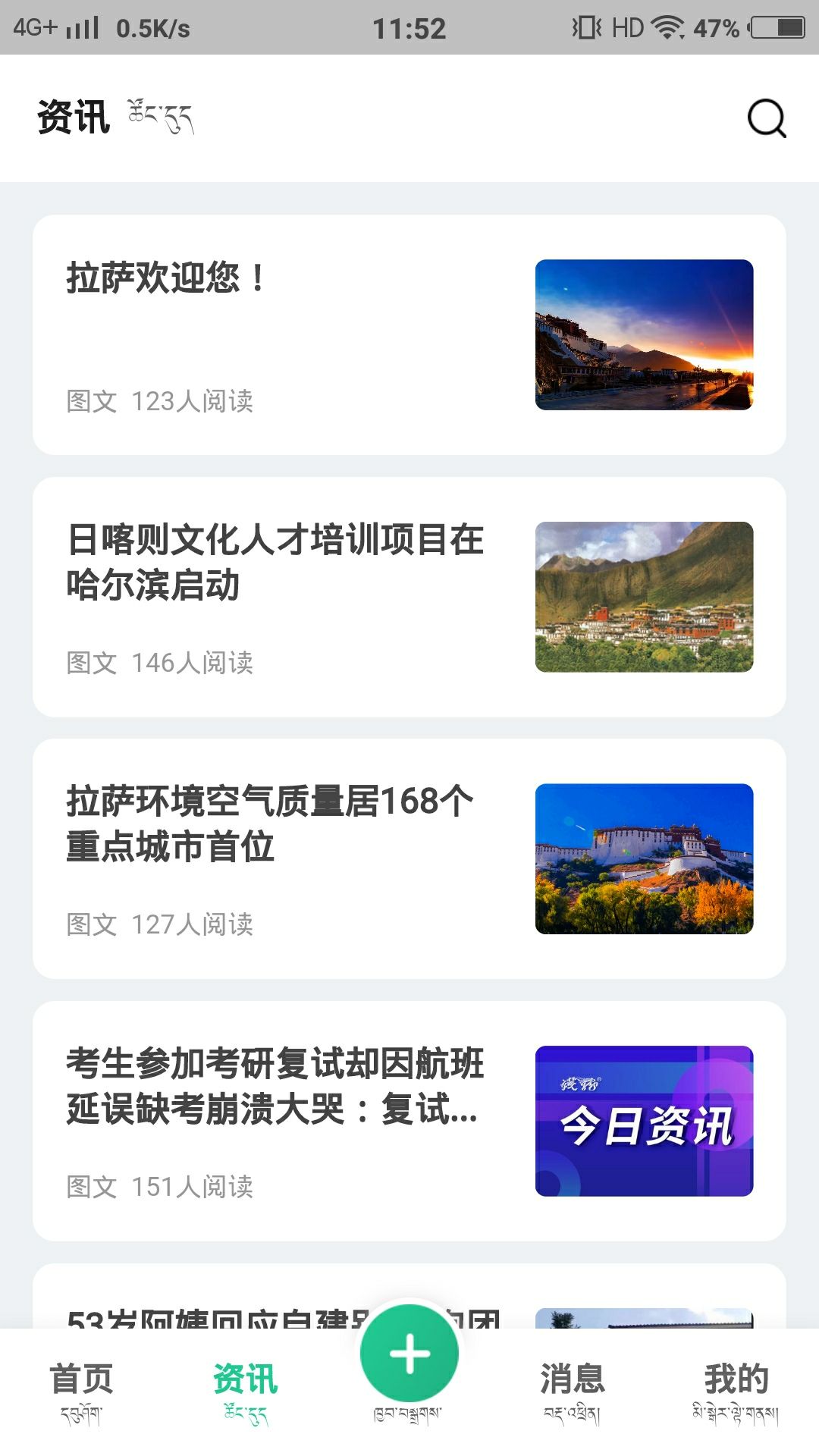This screenshot has height=1456, width=819.
Task: Open the search icon in the header
Action: point(767,118)
